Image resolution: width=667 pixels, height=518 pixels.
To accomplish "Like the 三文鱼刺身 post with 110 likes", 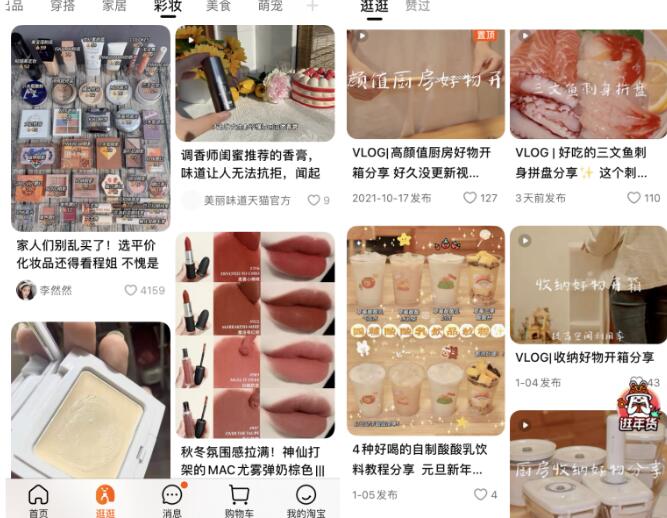I will [x=634, y=198].
